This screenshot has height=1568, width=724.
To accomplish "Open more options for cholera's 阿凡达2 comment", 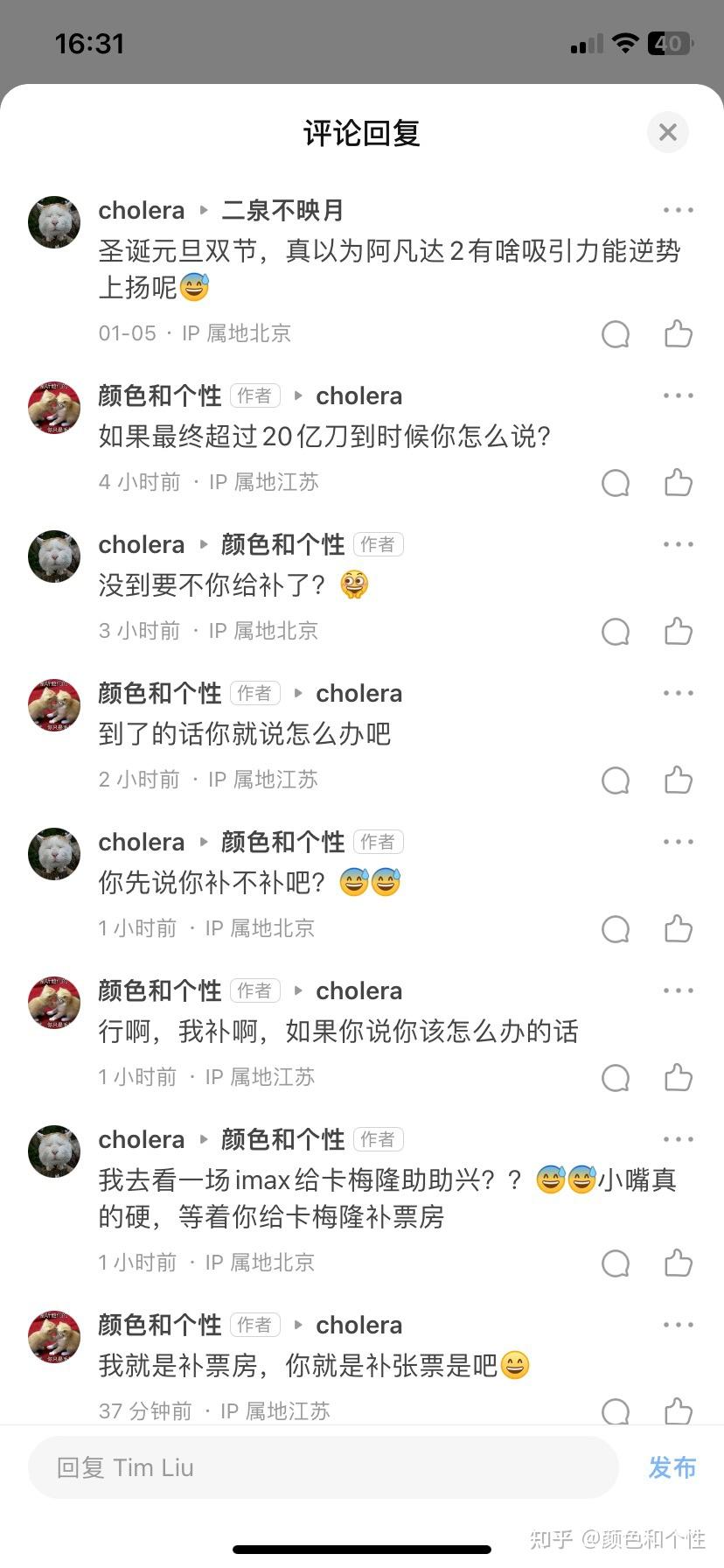I will coord(679,210).
